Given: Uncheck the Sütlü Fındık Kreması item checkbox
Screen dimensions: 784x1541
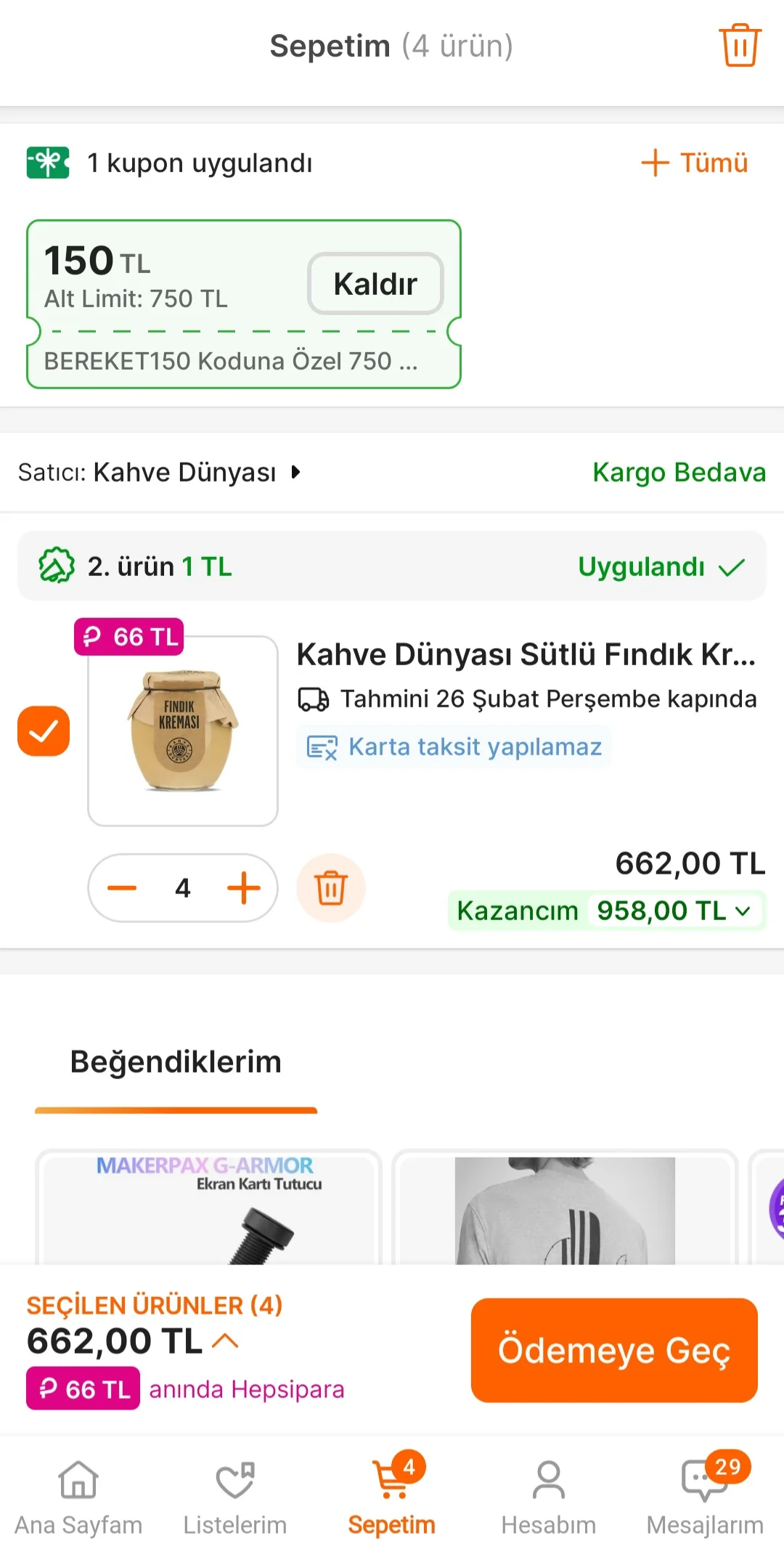Looking at the screenshot, I should coord(44,731).
